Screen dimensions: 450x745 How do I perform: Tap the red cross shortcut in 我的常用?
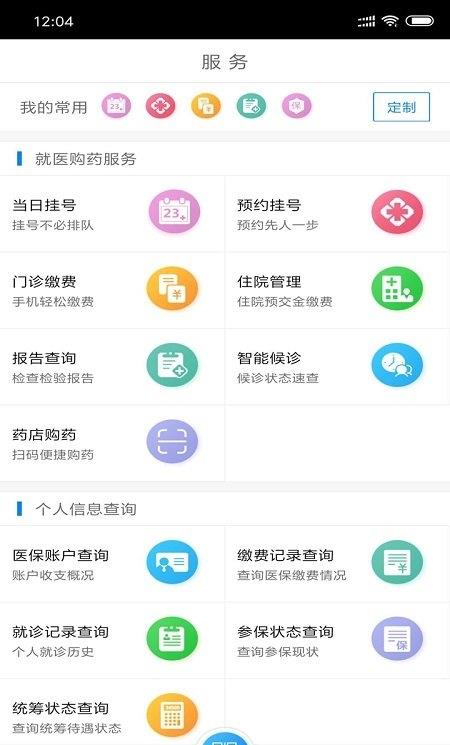161,106
